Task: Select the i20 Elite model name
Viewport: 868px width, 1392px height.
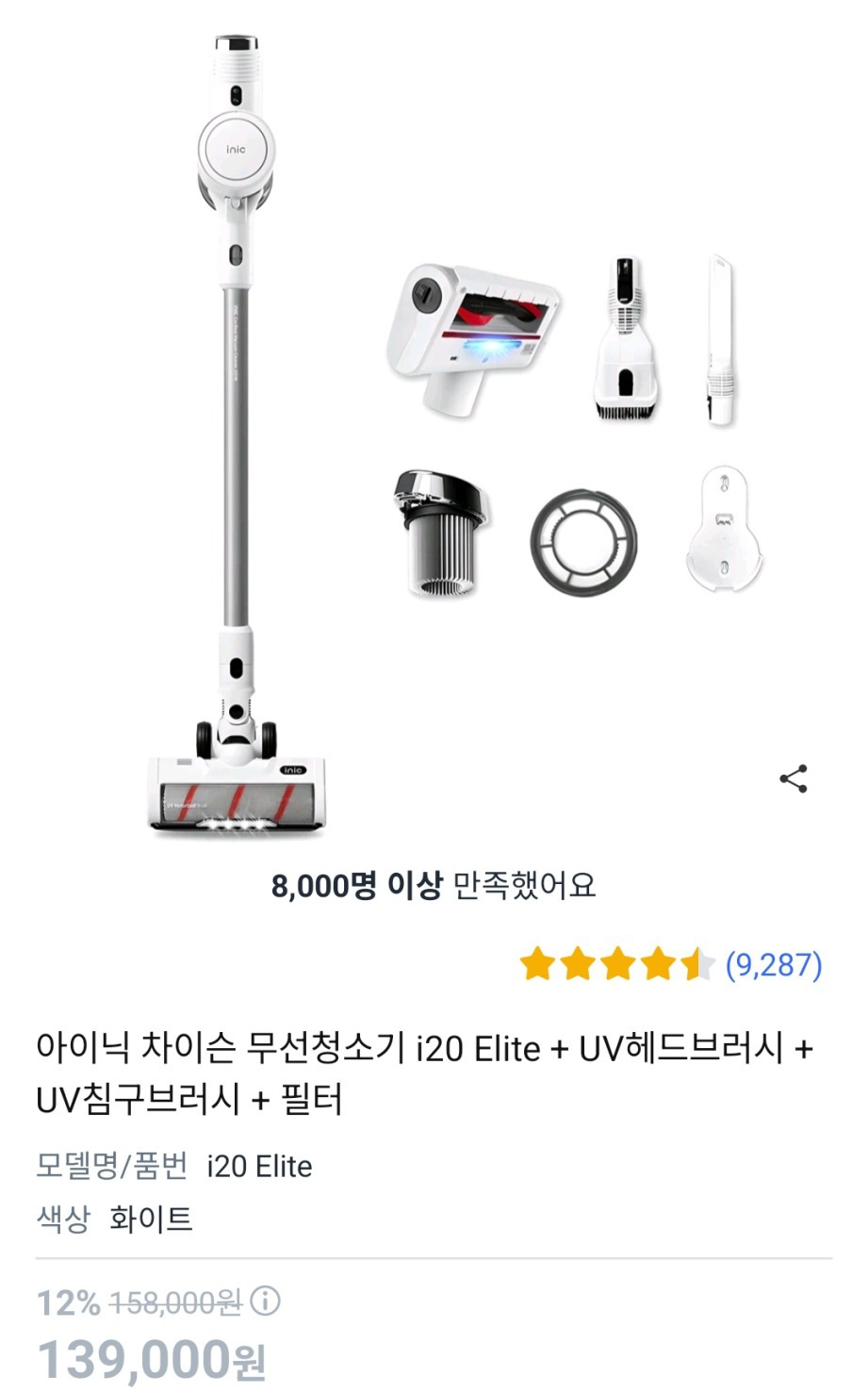Action: coord(258,1167)
